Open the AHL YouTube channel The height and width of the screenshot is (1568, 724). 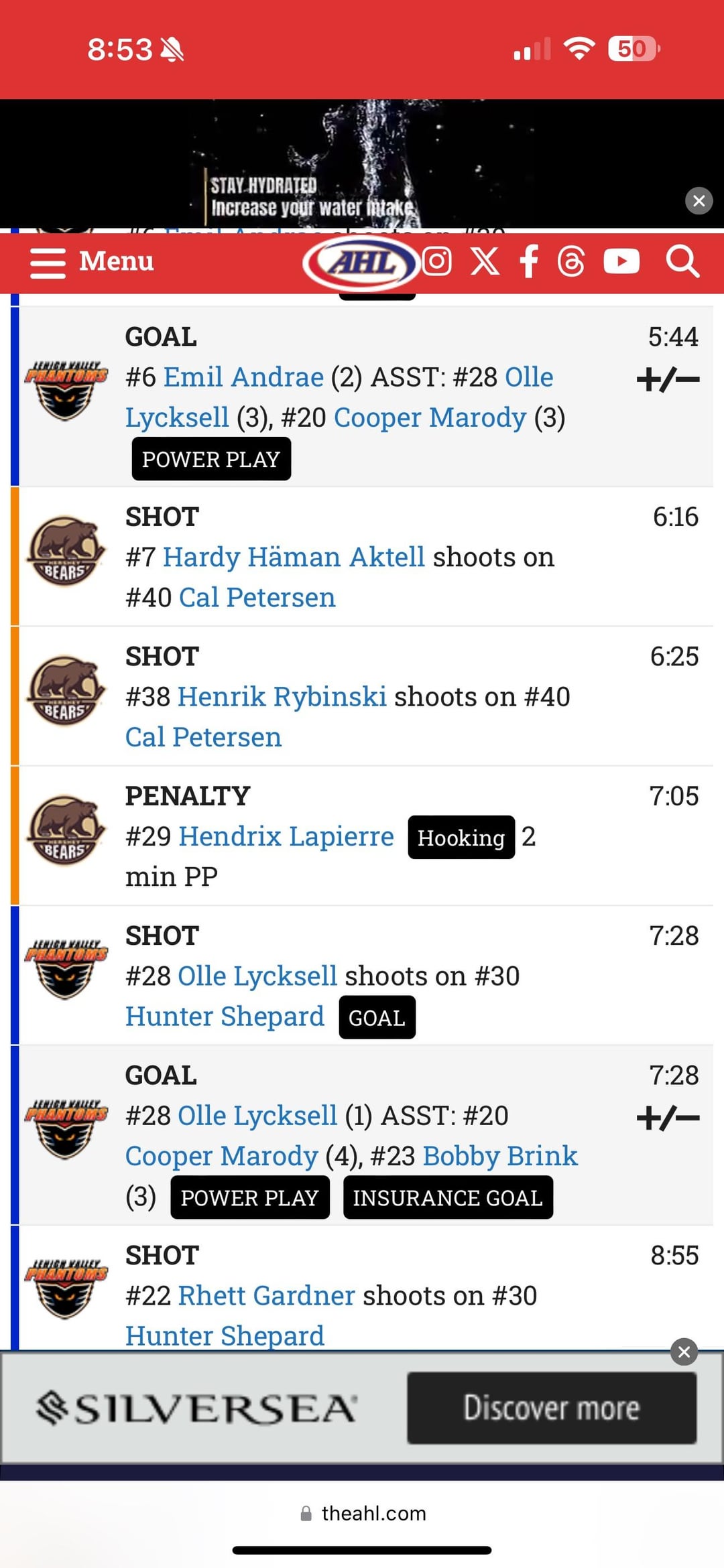(621, 261)
